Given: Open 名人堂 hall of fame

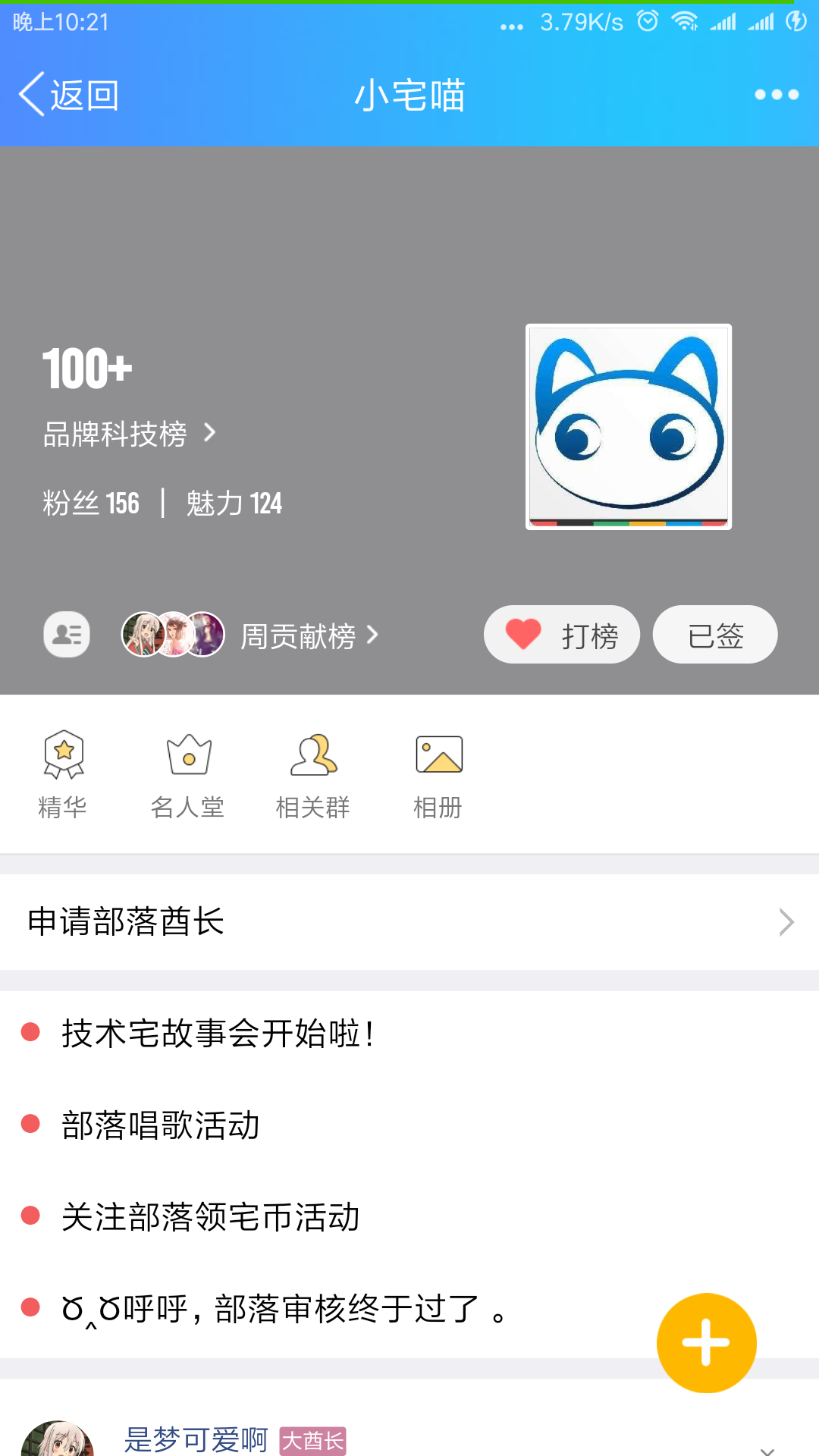Looking at the screenshot, I should (188, 774).
